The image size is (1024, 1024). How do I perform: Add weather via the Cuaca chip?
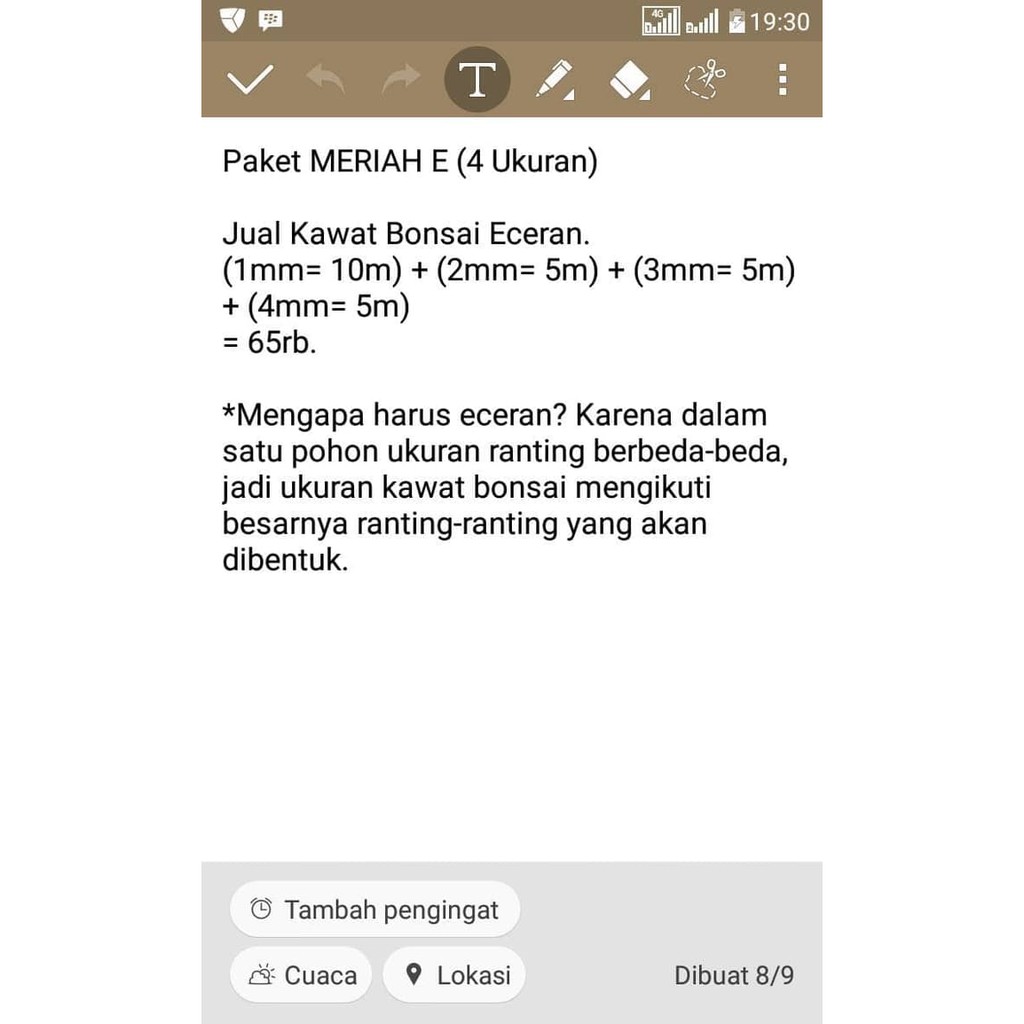coord(301,975)
